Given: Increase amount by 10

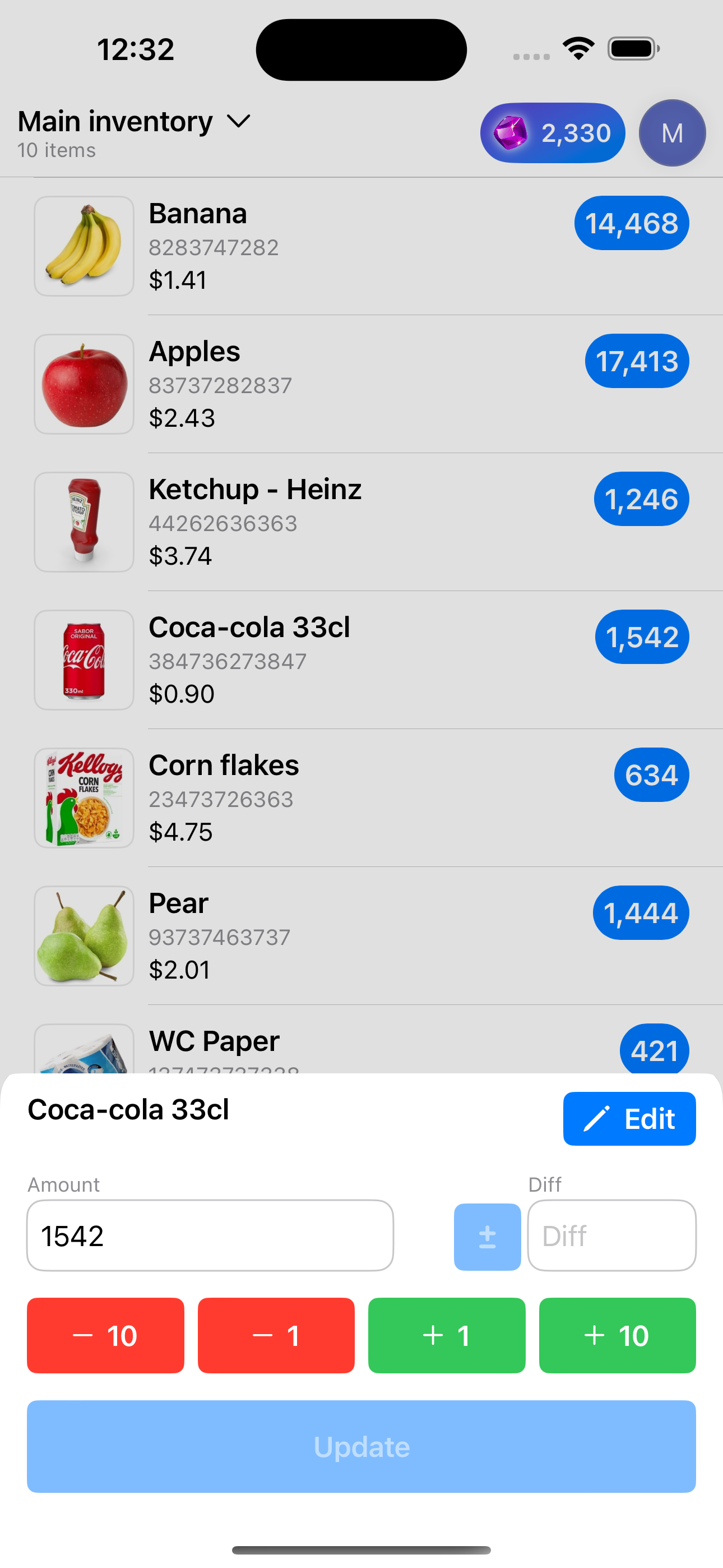Looking at the screenshot, I should (x=617, y=1335).
